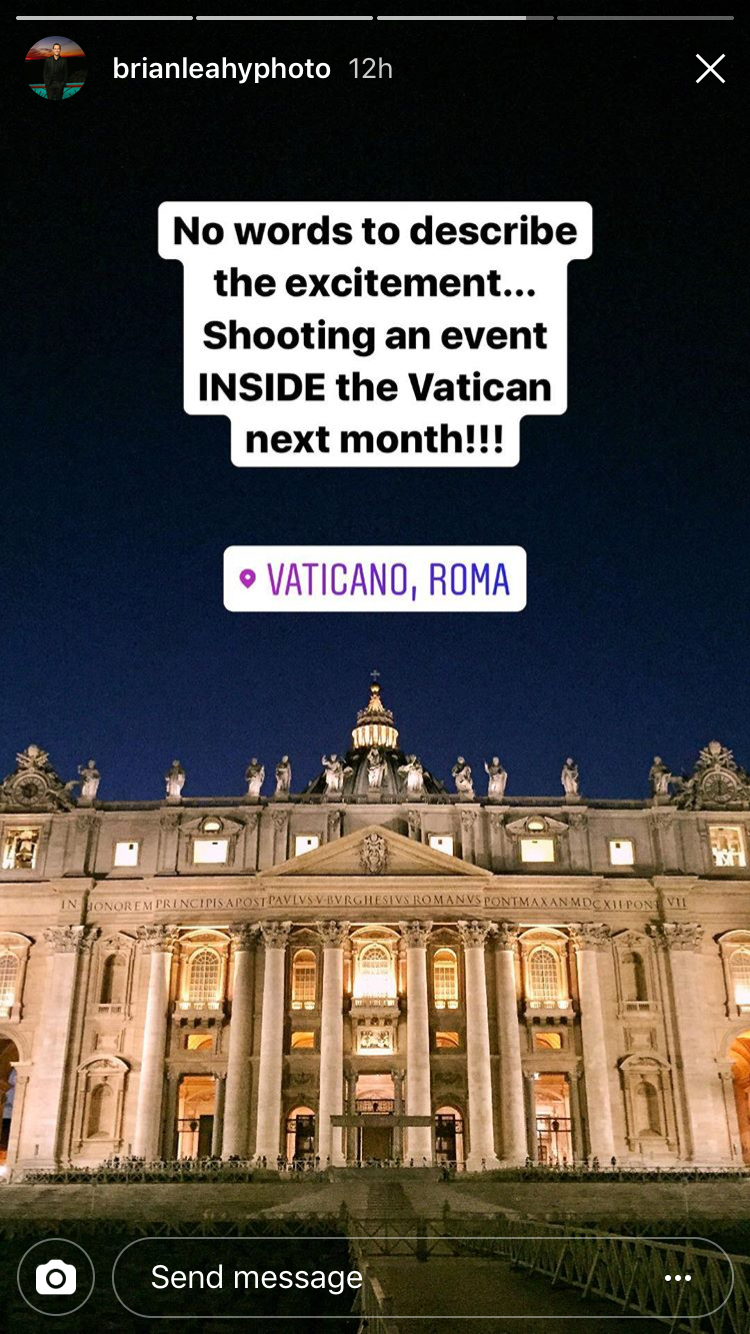The image size is (750, 1334).
Task: Open brianleahyphoto's profile picture
Action: [55, 68]
